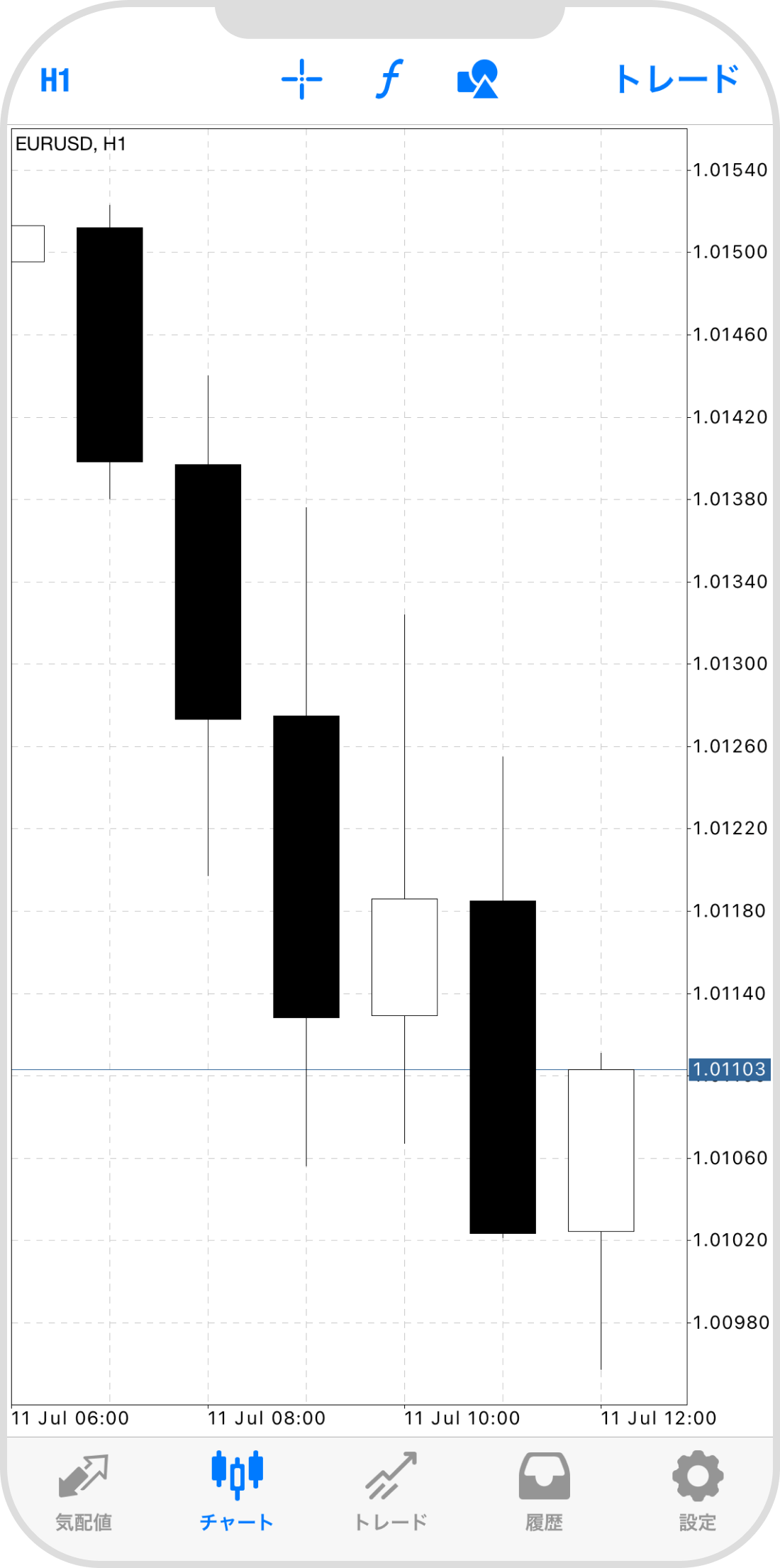Image resolution: width=780 pixels, height=1568 pixels.
Task: Open the indicators function menu
Action: (389, 79)
